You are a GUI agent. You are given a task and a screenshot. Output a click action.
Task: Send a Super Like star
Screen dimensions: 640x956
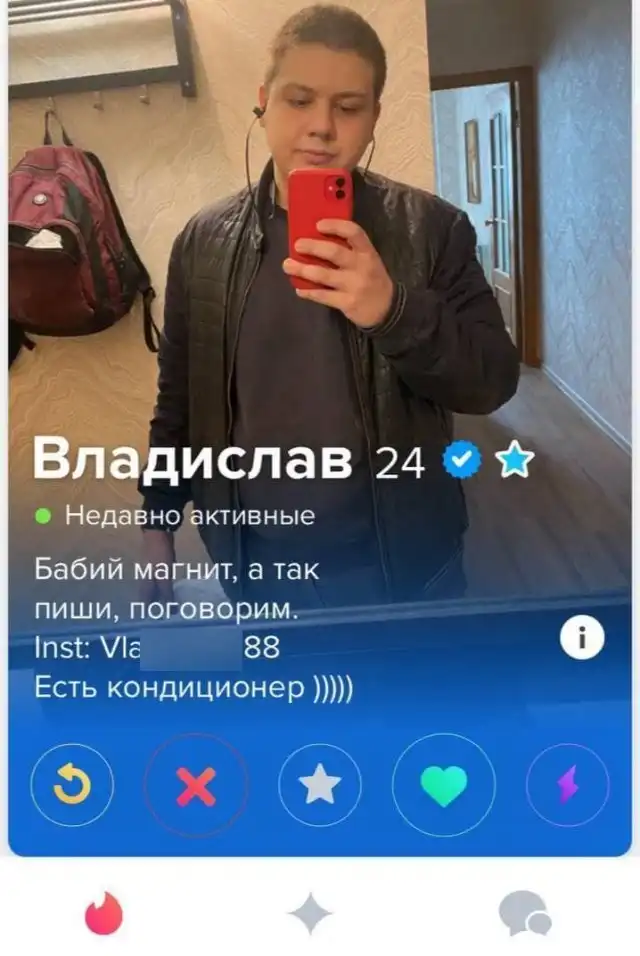(x=319, y=785)
